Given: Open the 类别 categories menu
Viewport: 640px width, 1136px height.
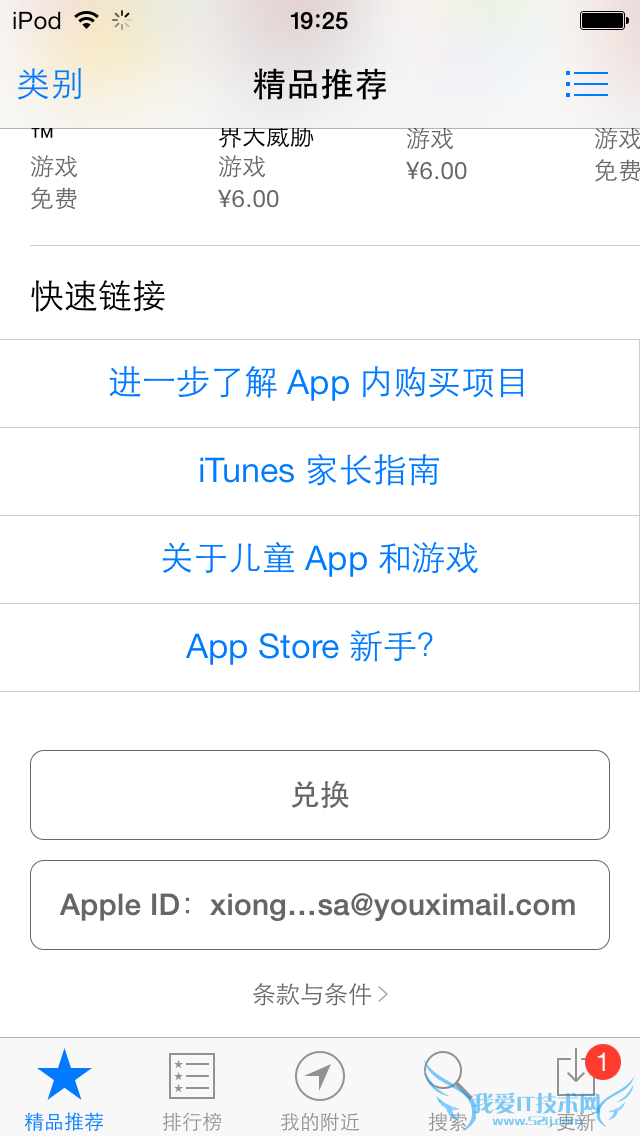Looking at the screenshot, I should [x=50, y=84].
